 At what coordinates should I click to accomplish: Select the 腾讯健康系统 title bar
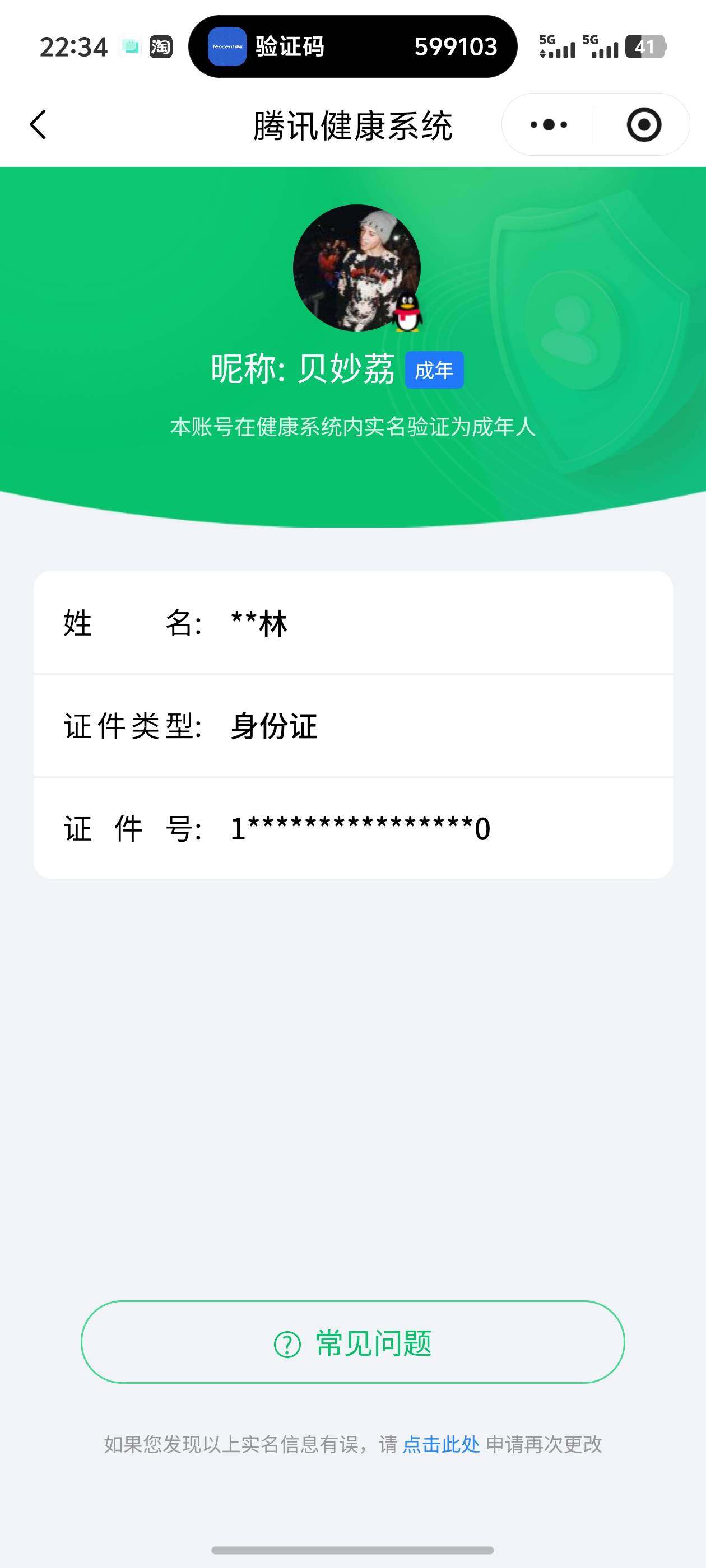[x=352, y=126]
